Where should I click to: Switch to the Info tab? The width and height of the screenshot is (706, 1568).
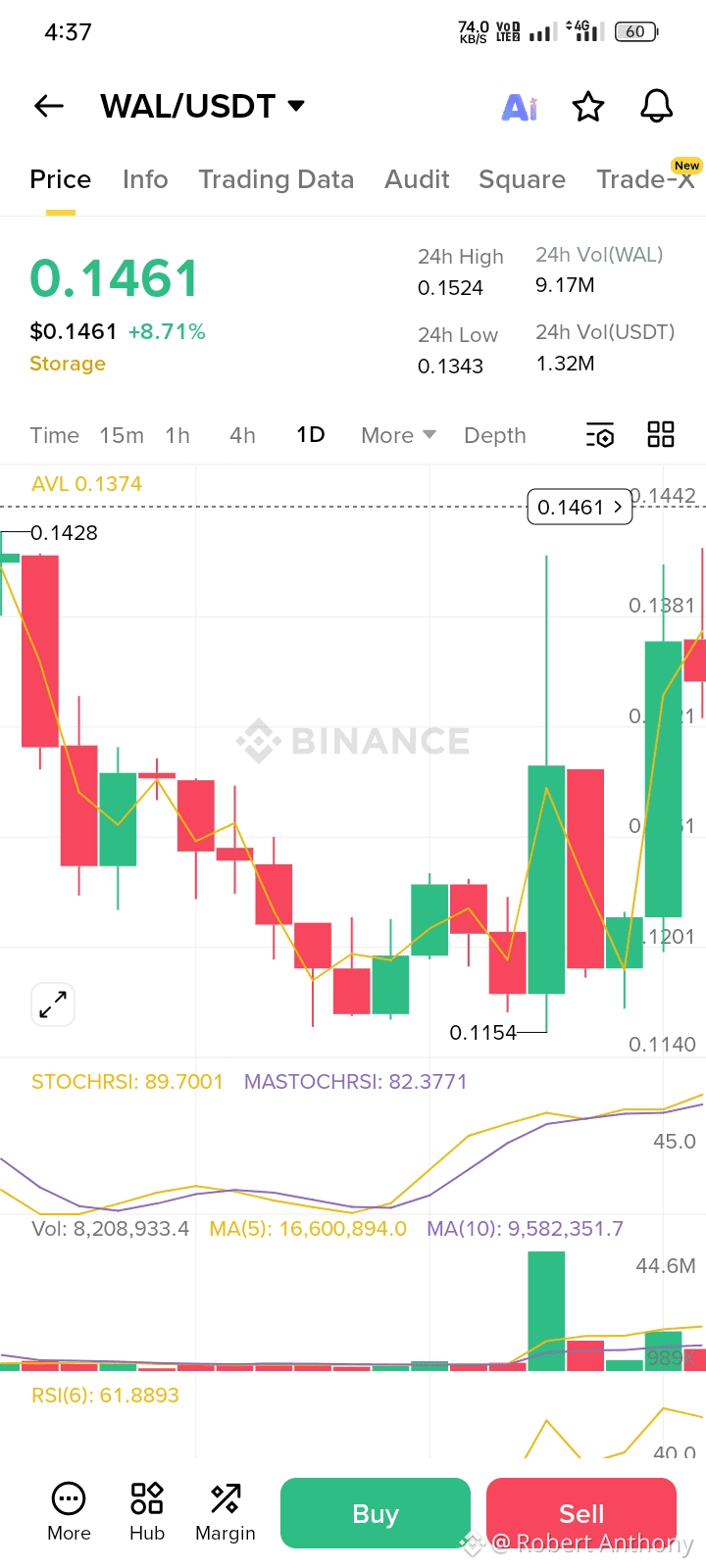coord(145,179)
